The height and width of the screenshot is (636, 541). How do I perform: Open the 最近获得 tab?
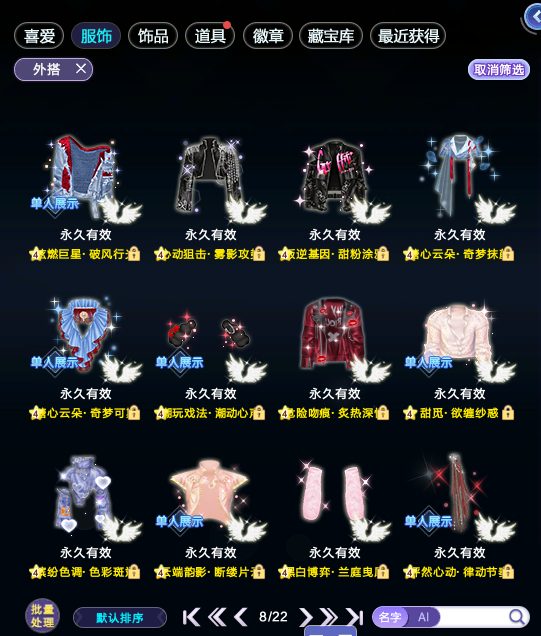[x=408, y=36]
